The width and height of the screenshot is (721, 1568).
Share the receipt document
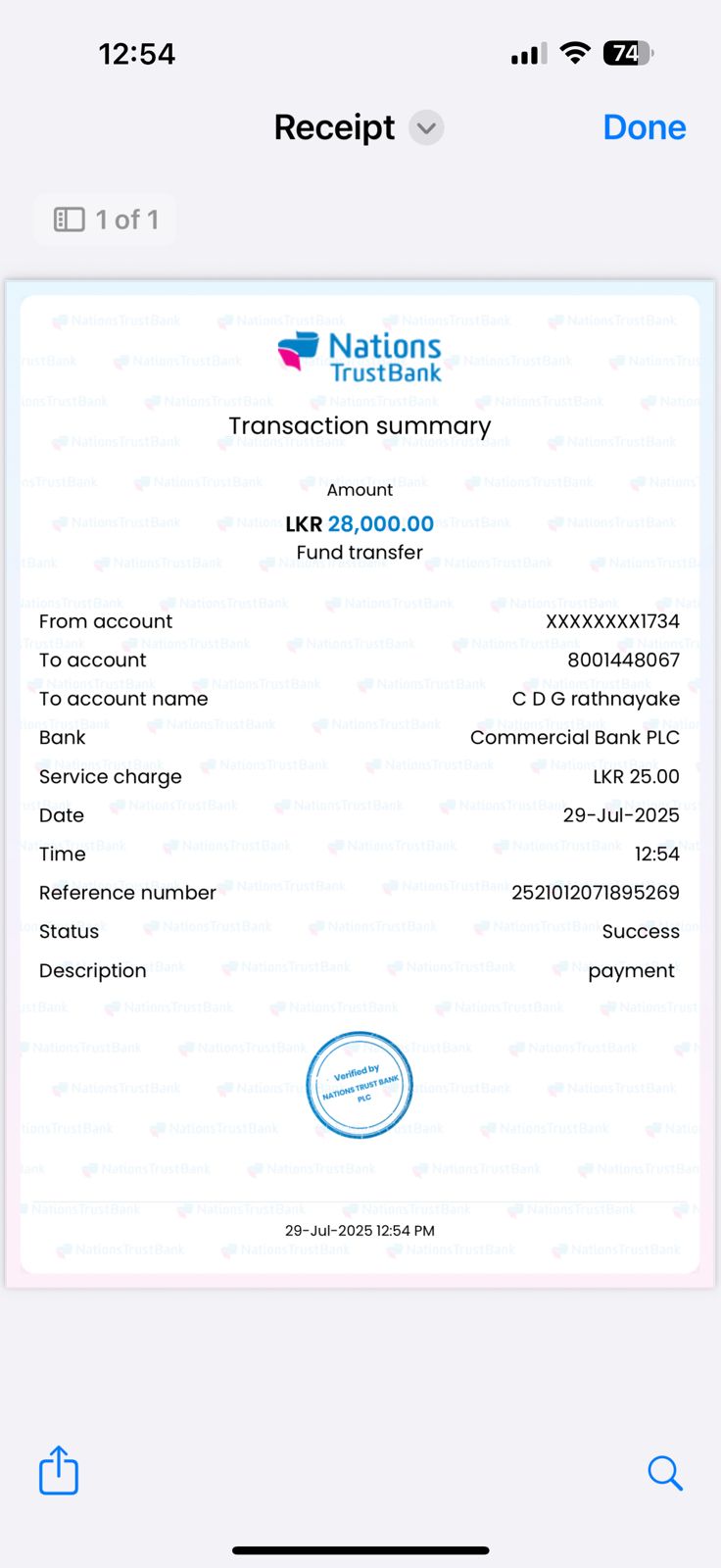click(59, 1470)
